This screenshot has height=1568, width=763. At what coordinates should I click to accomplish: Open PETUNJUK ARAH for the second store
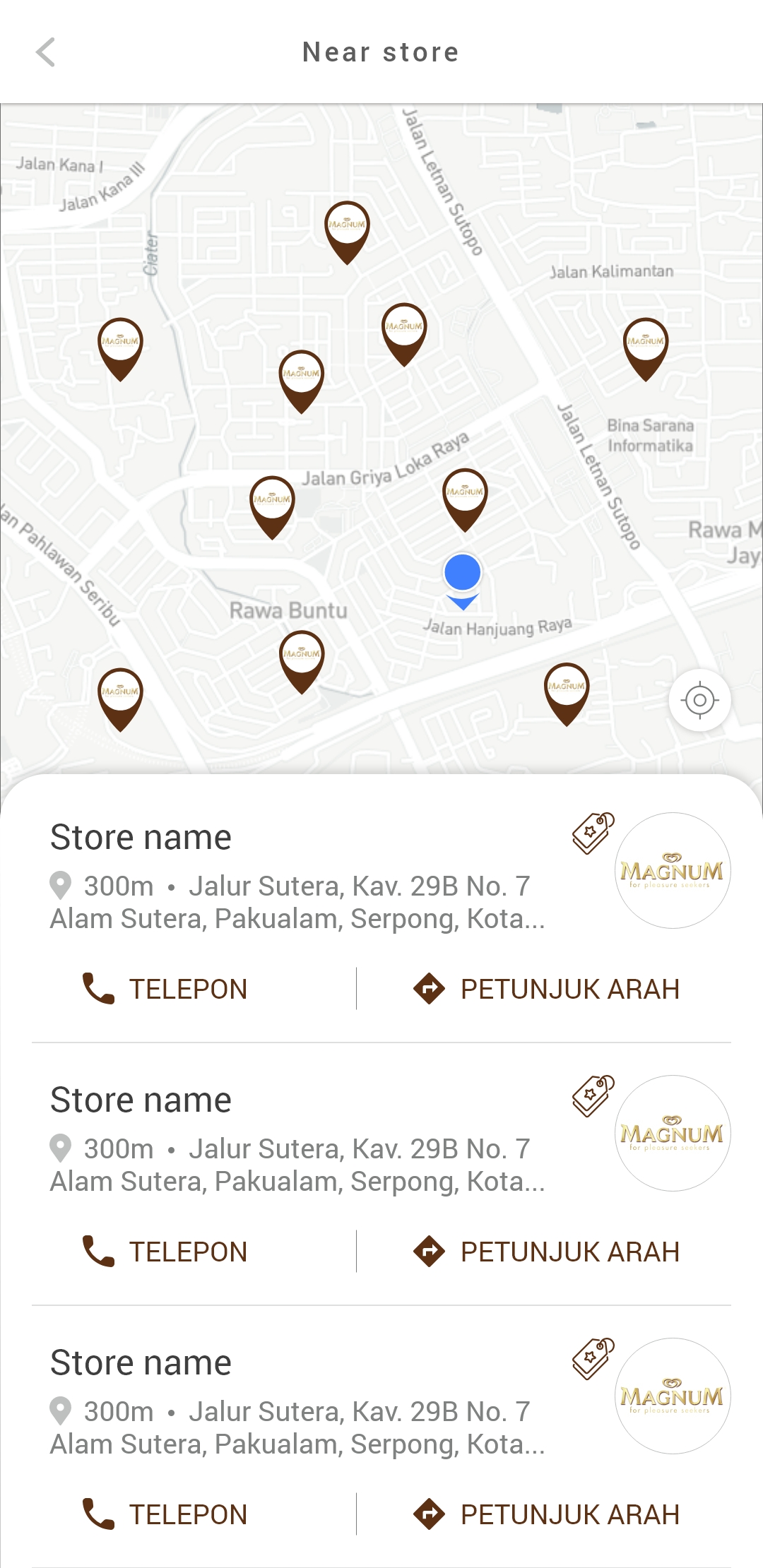click(546, 1252)
